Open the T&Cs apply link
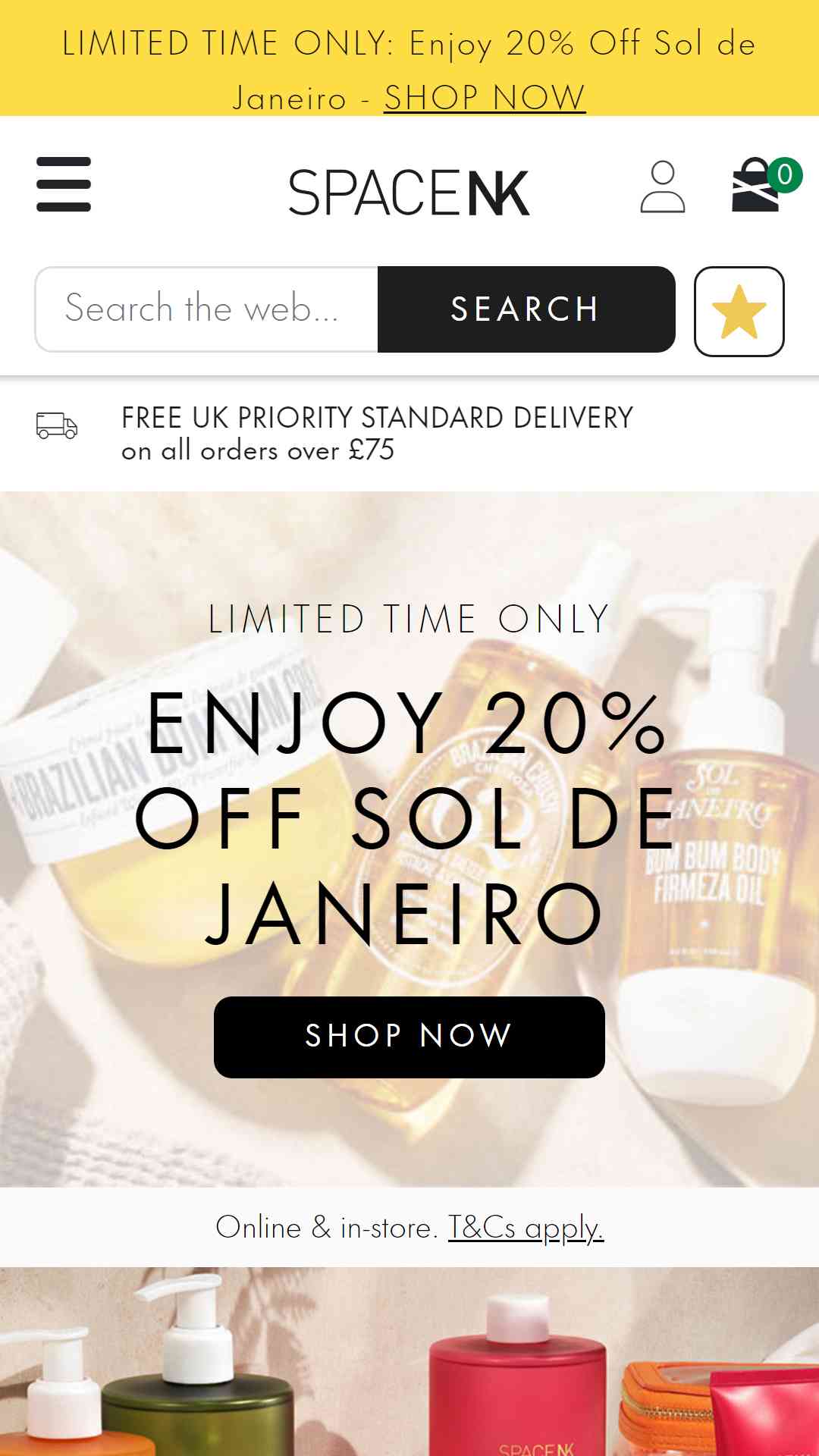 click(525, 1227)
